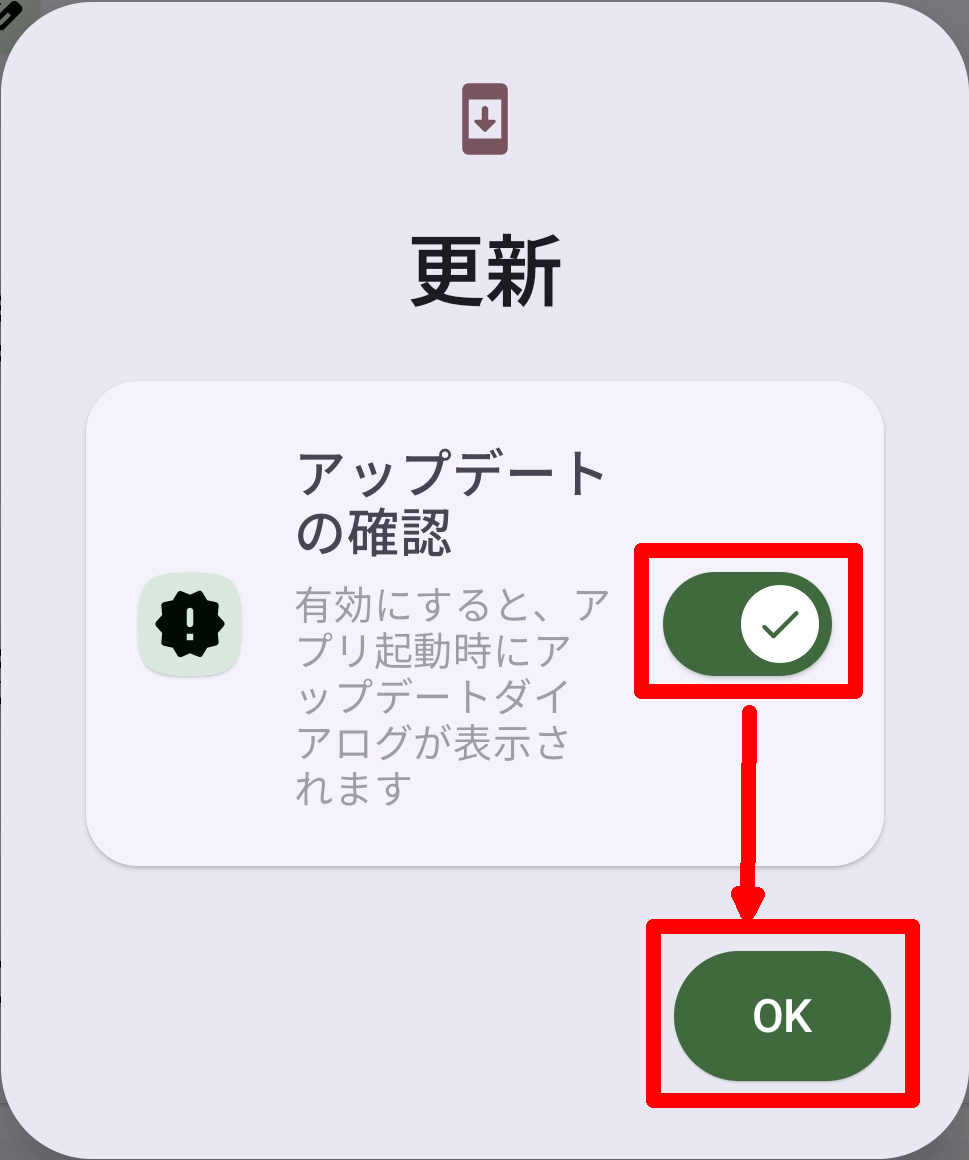Confirm with the OK button
The image size is (969, 1160).
pos(782,1016)
